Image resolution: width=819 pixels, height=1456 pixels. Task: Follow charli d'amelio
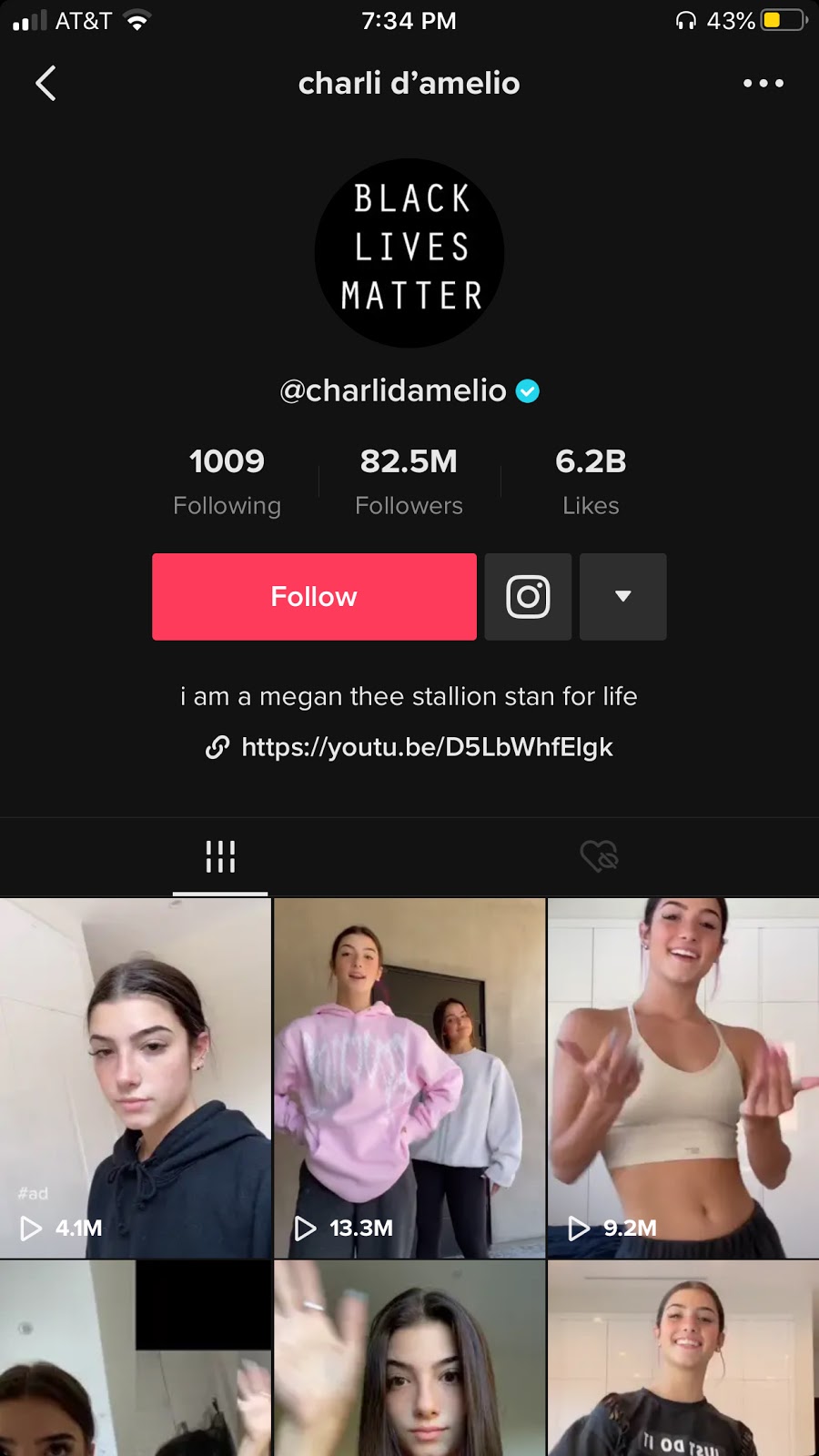pos(314,597)
